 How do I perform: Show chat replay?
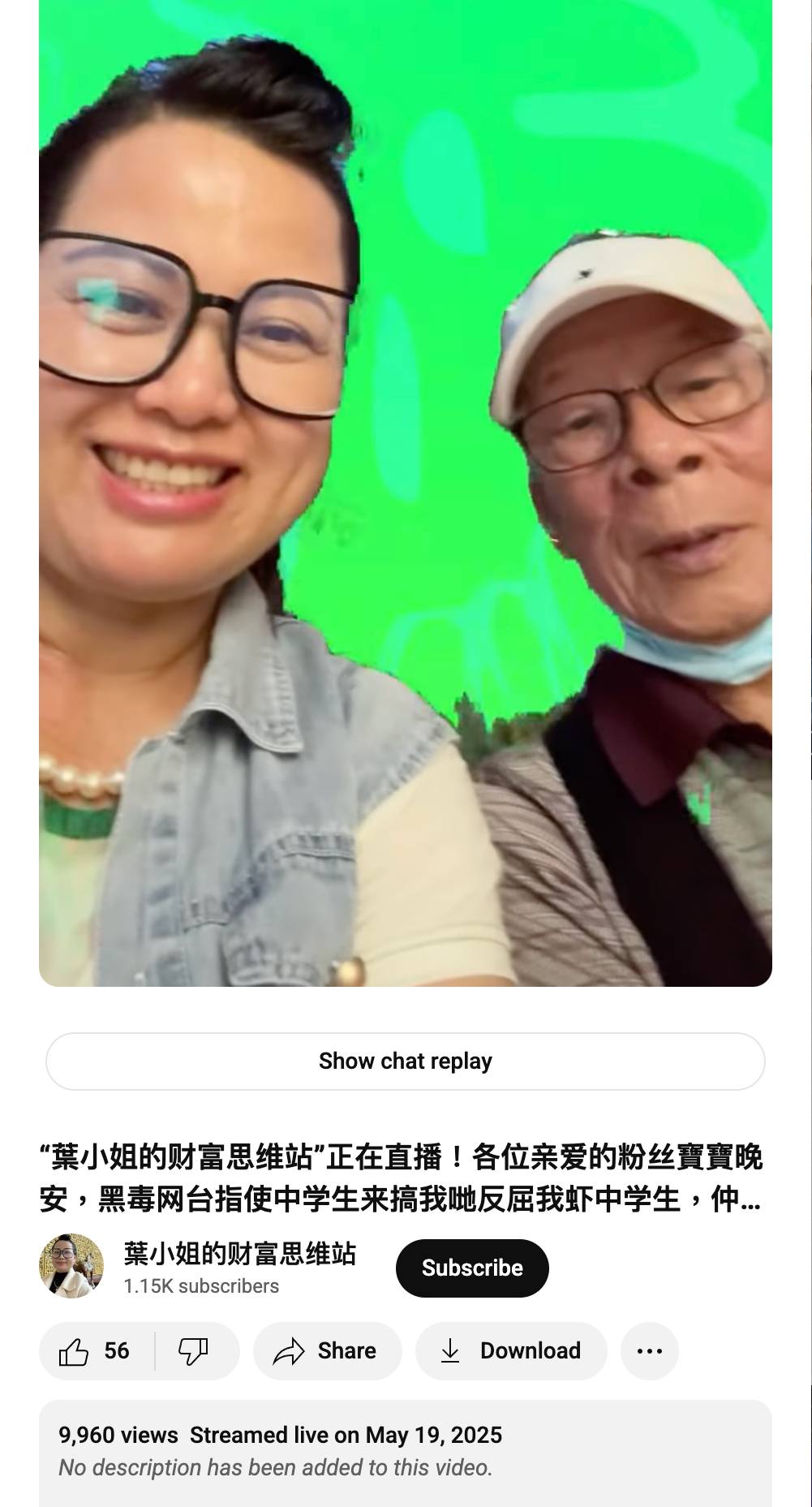(x=406, y=1061)
